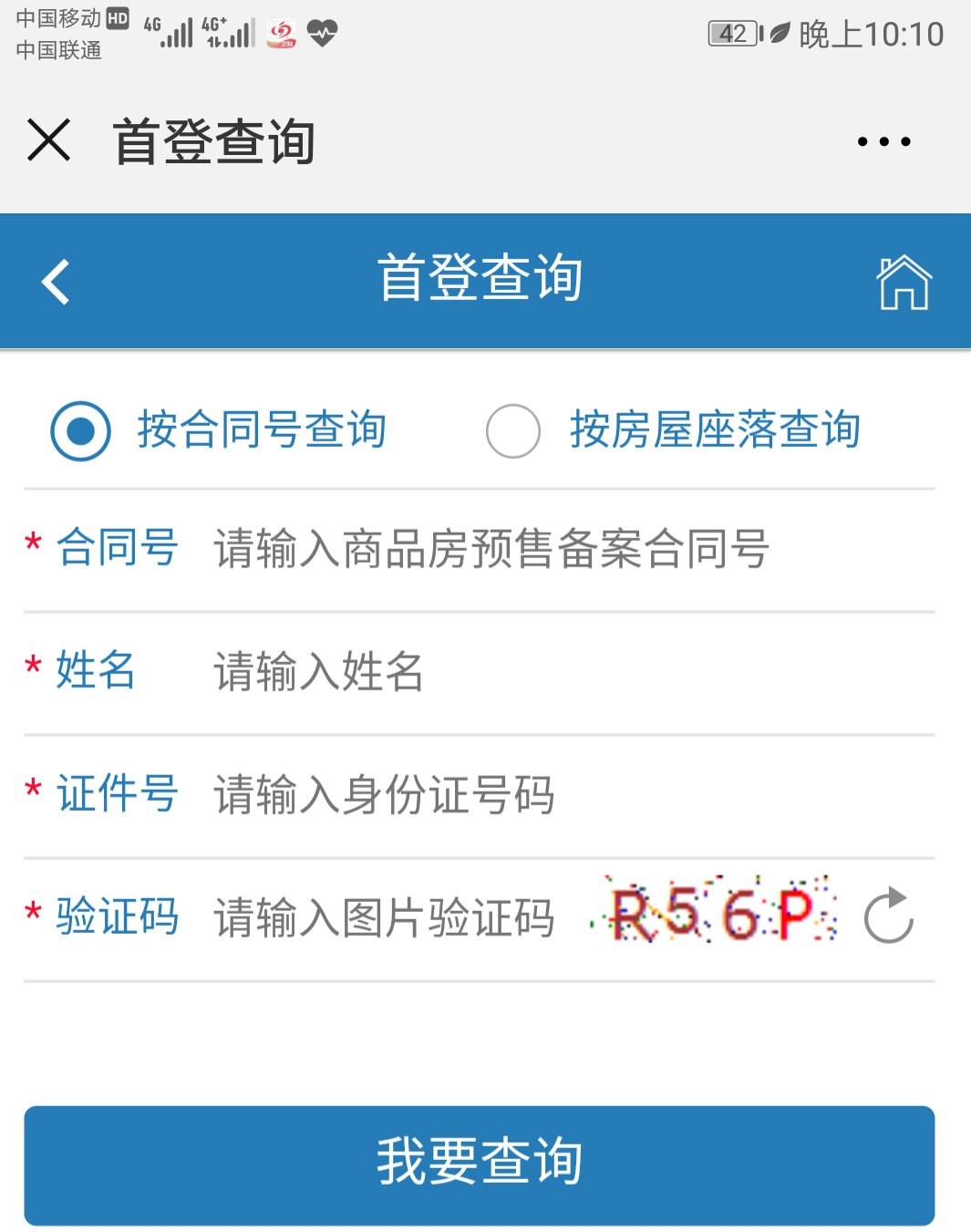Go to the home page icon
The width and height of the screenshot is (971, 1232).
pos(903,282)
